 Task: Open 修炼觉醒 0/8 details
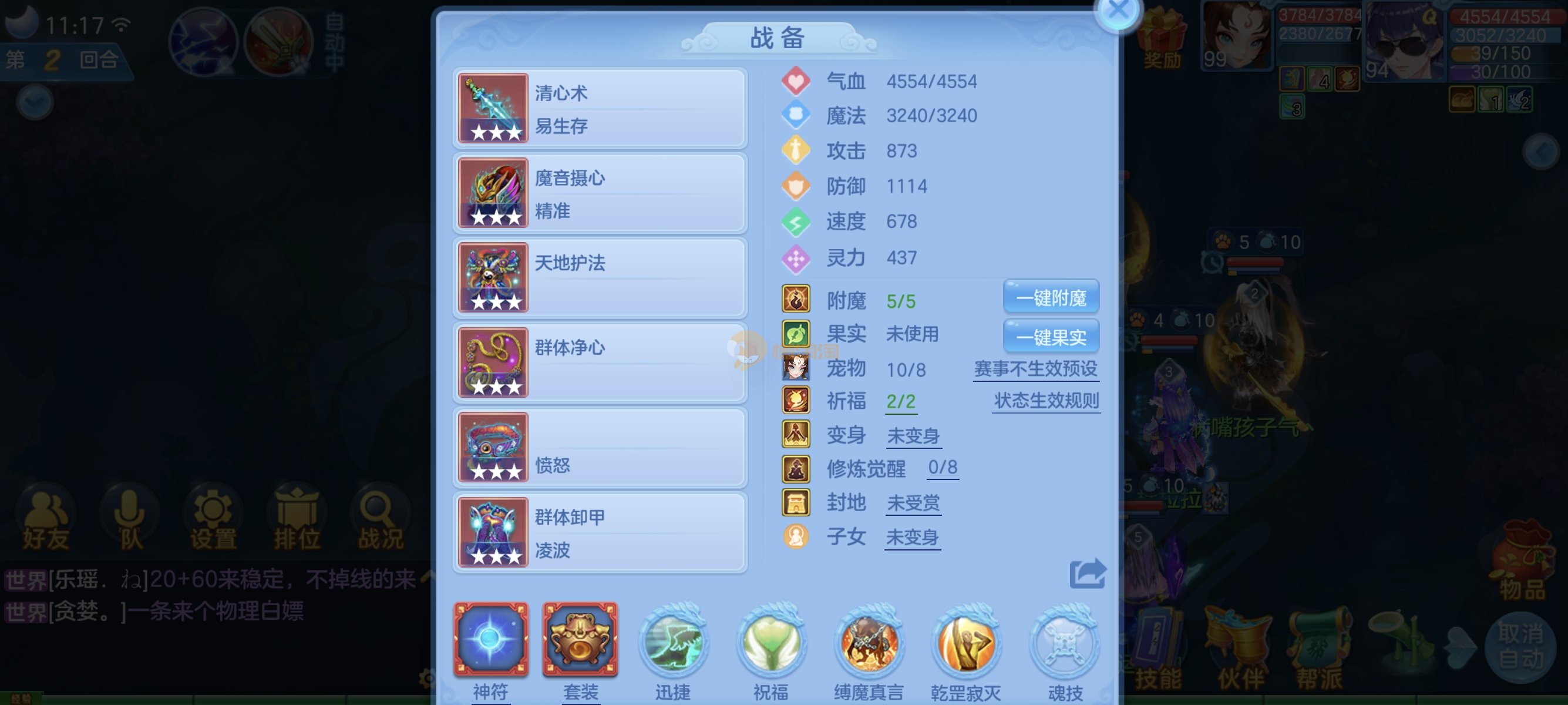(x=942, y=468)
